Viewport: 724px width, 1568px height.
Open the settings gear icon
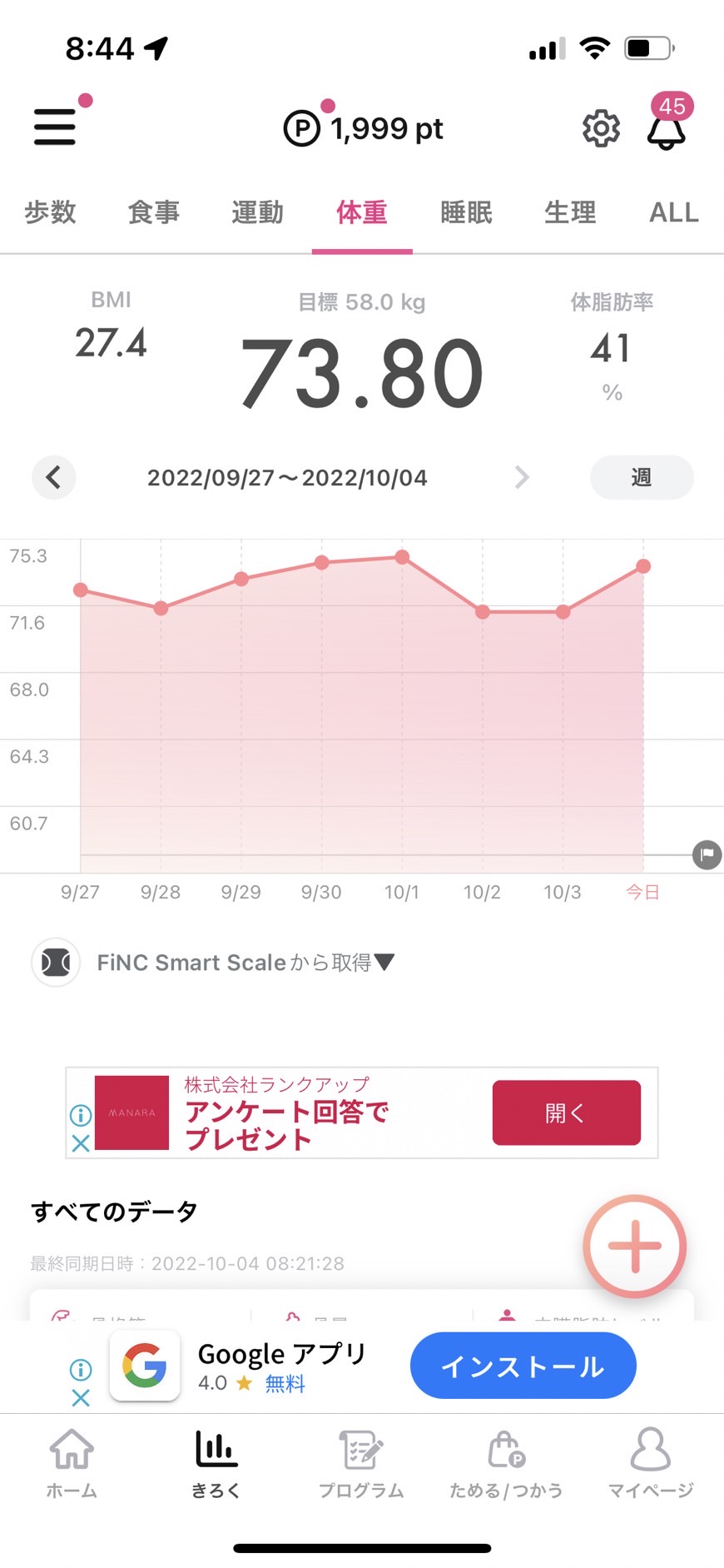[601, 128]
